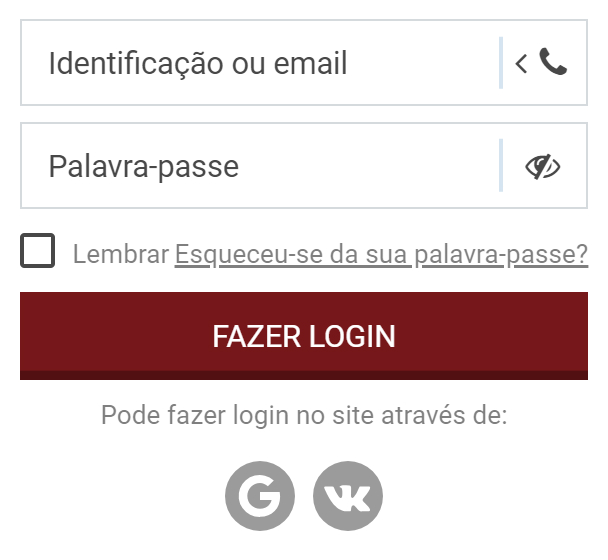Check the Lembrar checkbox
Screen dimensions: 608x560
38,251
